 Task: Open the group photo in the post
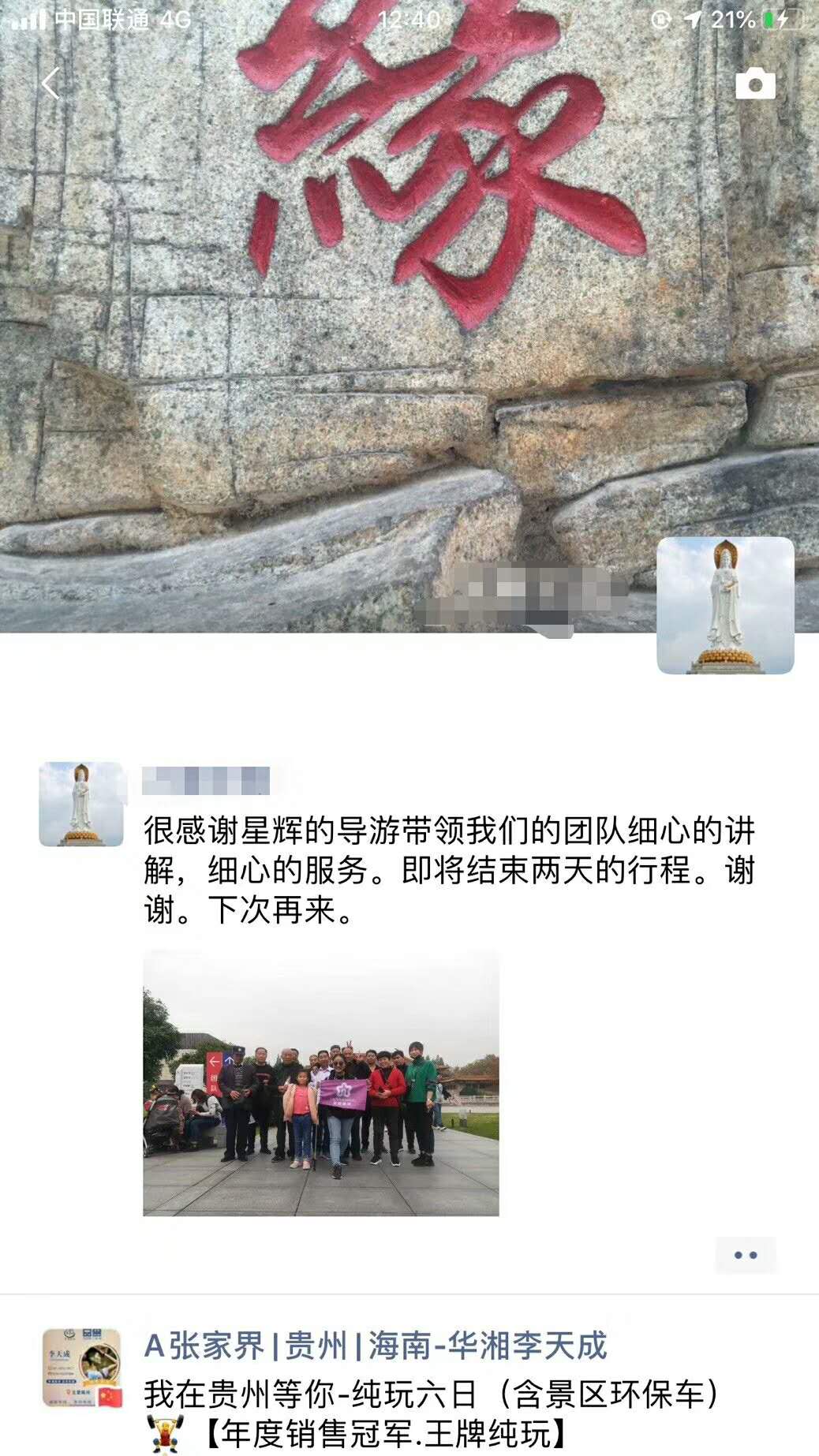tap(320, 1083)
